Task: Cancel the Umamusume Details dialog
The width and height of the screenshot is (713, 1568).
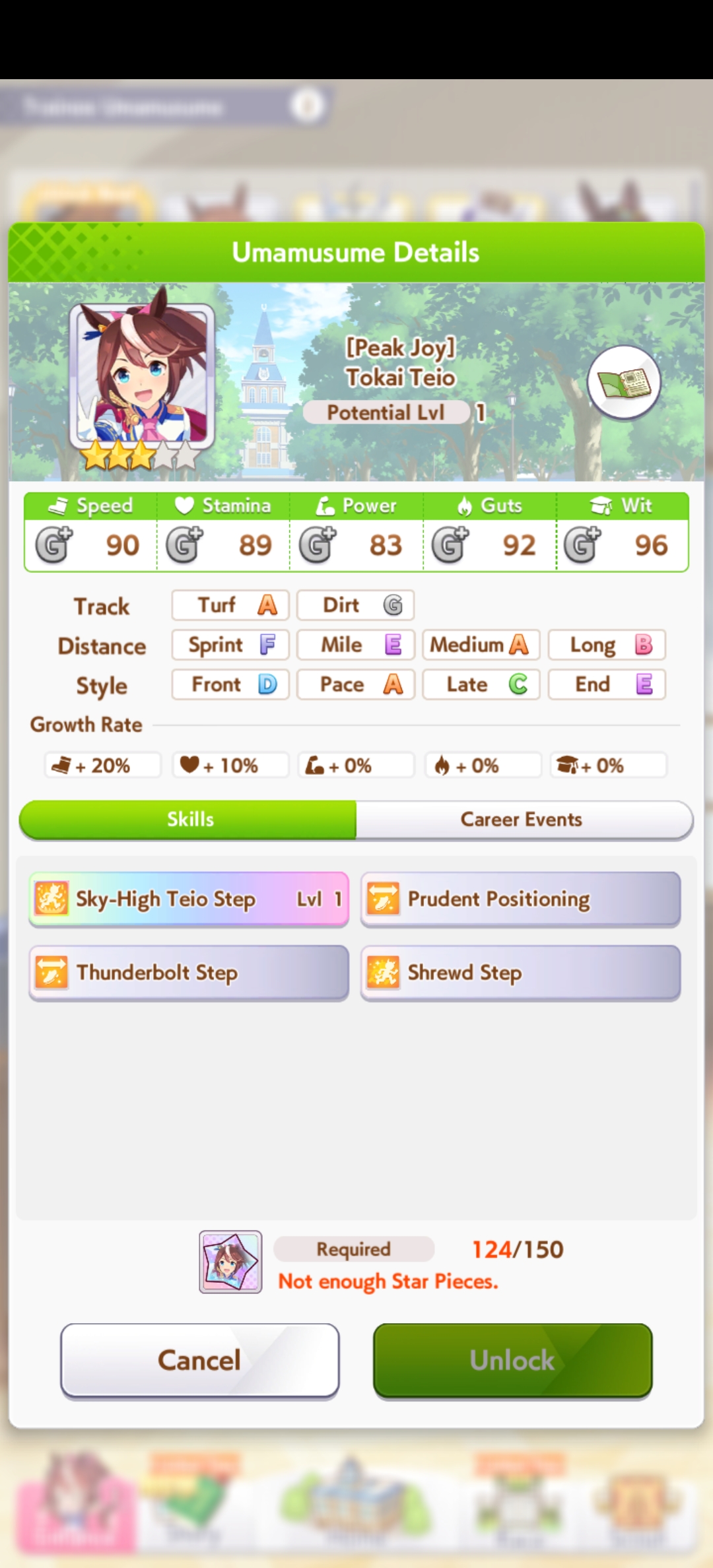Action: coord(200,1361)
